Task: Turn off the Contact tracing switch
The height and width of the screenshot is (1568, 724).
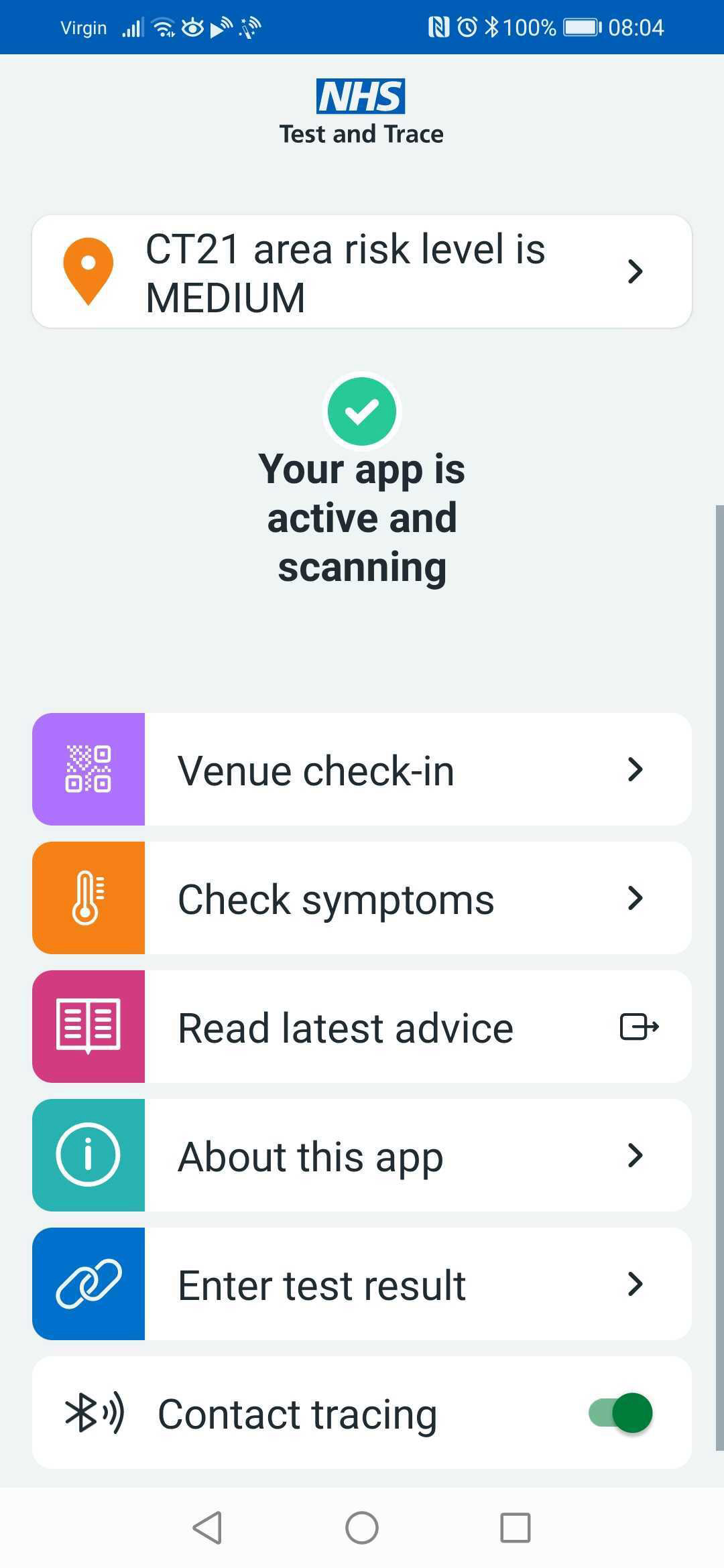Action: tap(620, 1413)
